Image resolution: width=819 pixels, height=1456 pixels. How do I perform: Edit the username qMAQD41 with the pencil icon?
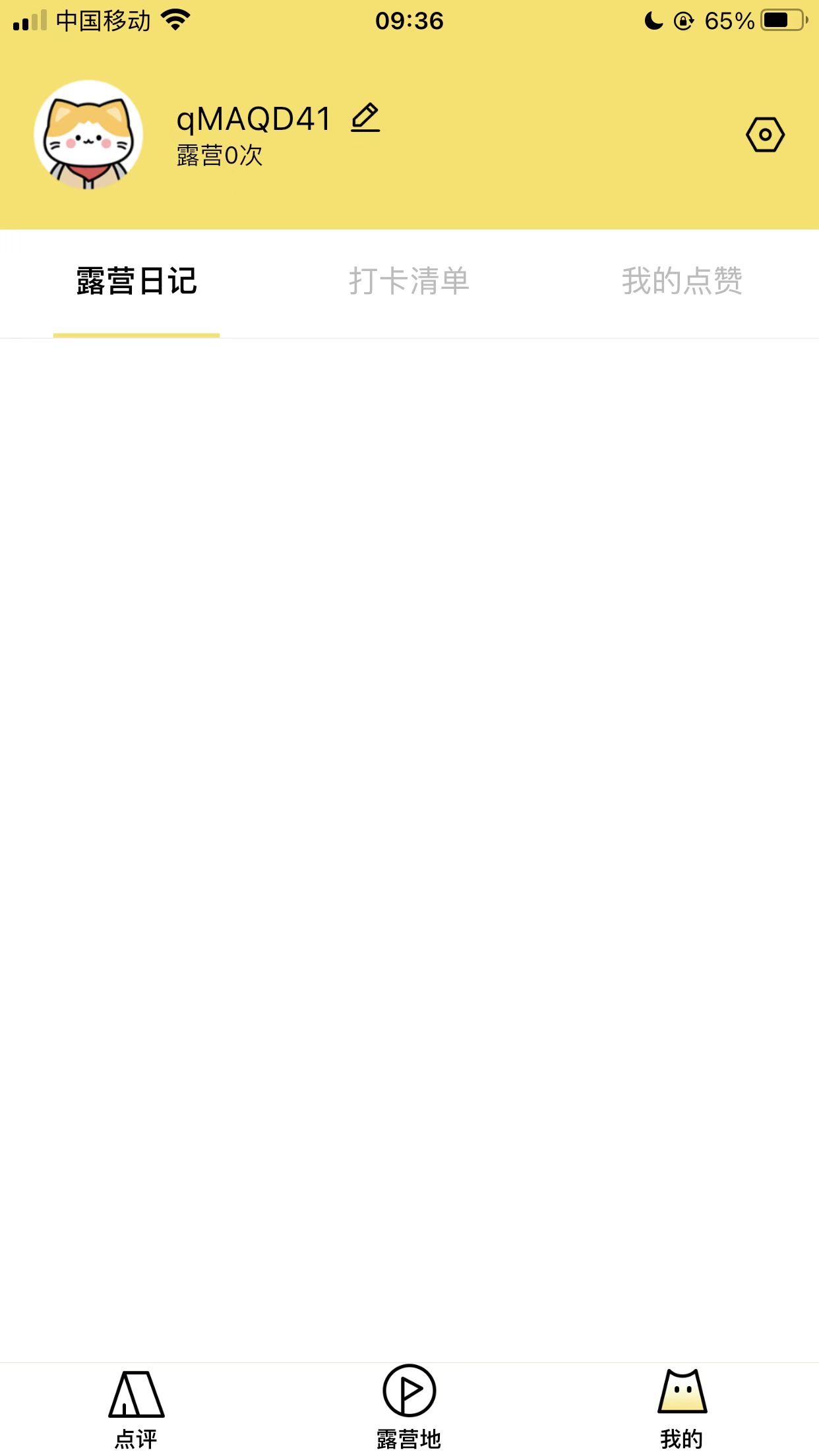click(x=365, y=118)
